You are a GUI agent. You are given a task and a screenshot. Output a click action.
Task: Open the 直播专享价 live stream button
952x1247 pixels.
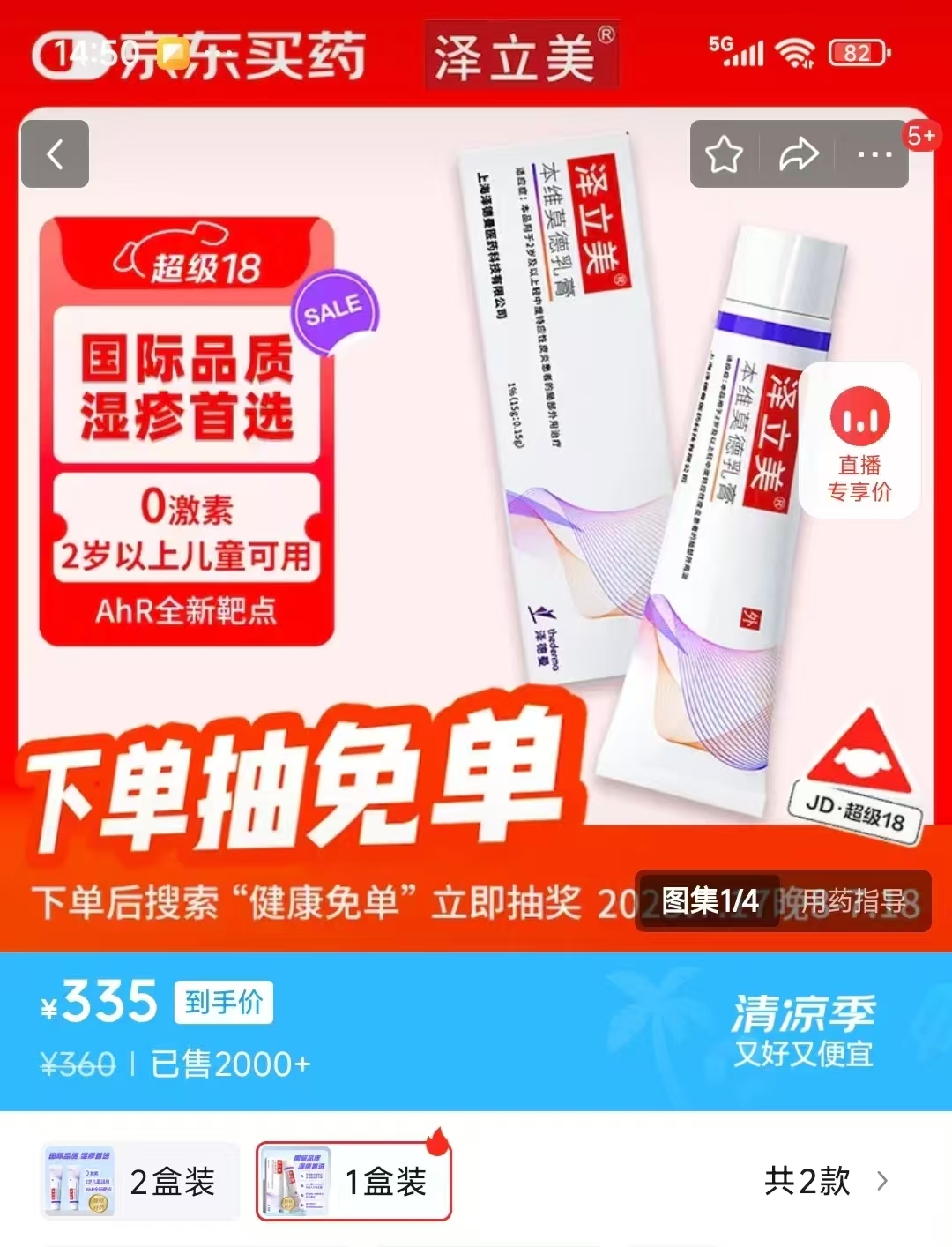click(859, 441)
